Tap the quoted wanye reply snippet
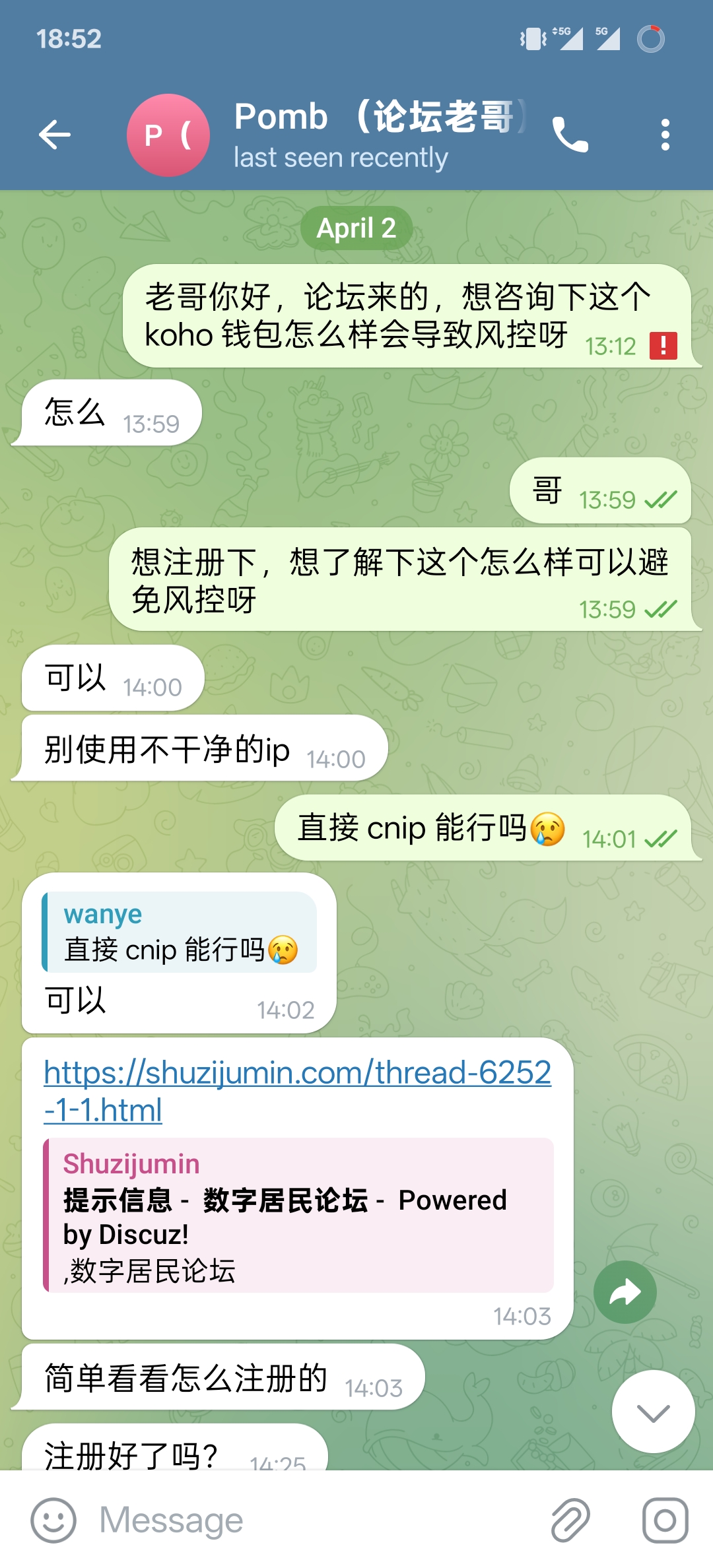This screenshot has height=1568, width=713. [x=180, y=932]
